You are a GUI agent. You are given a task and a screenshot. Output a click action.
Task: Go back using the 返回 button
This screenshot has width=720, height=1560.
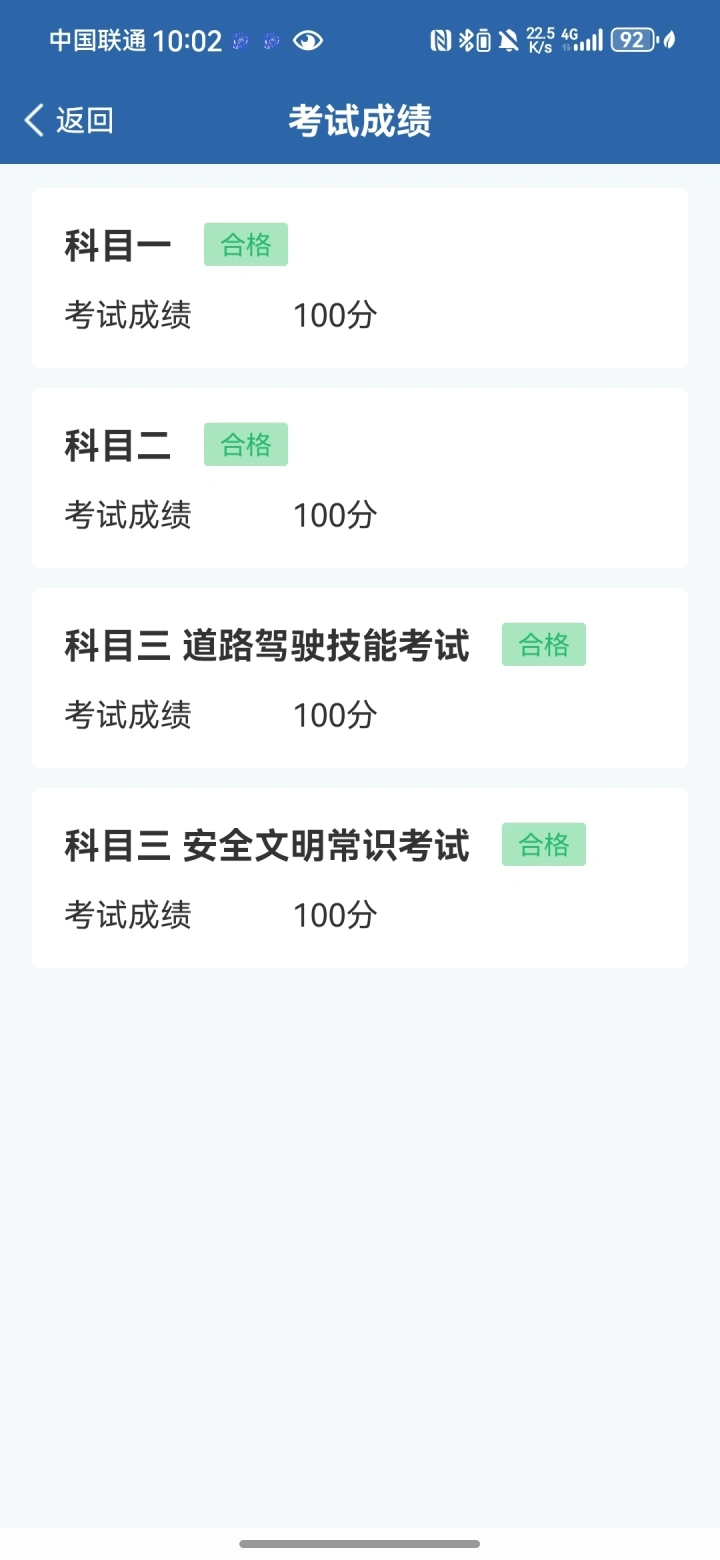pyautogui.click(x=68, y=121)
